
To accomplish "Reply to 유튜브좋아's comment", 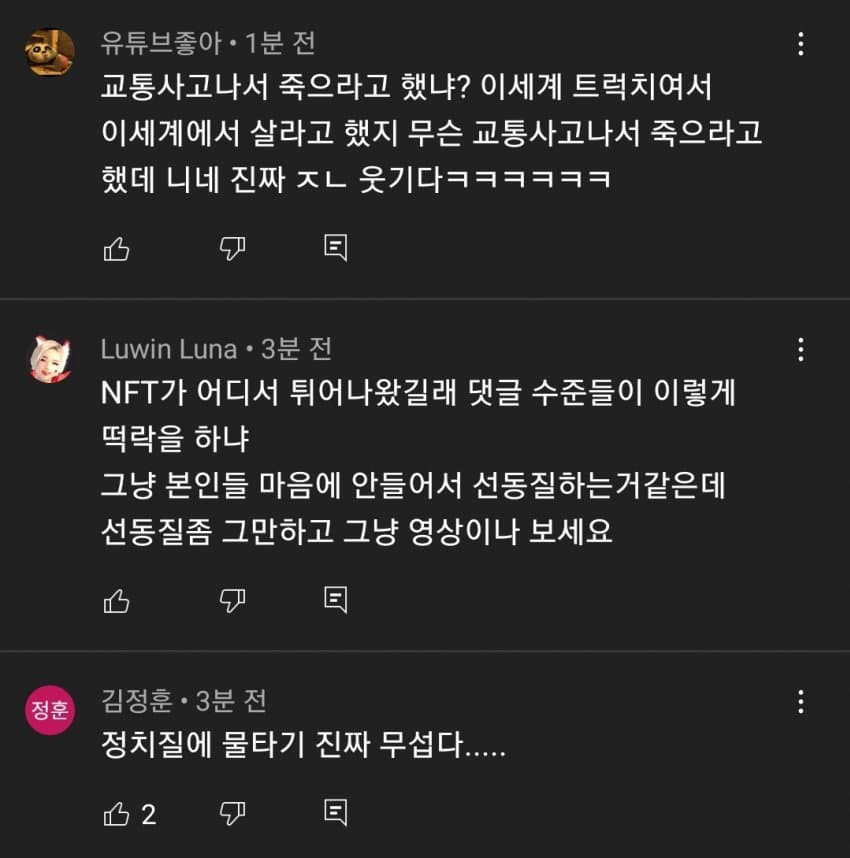I will click(336, 248).
